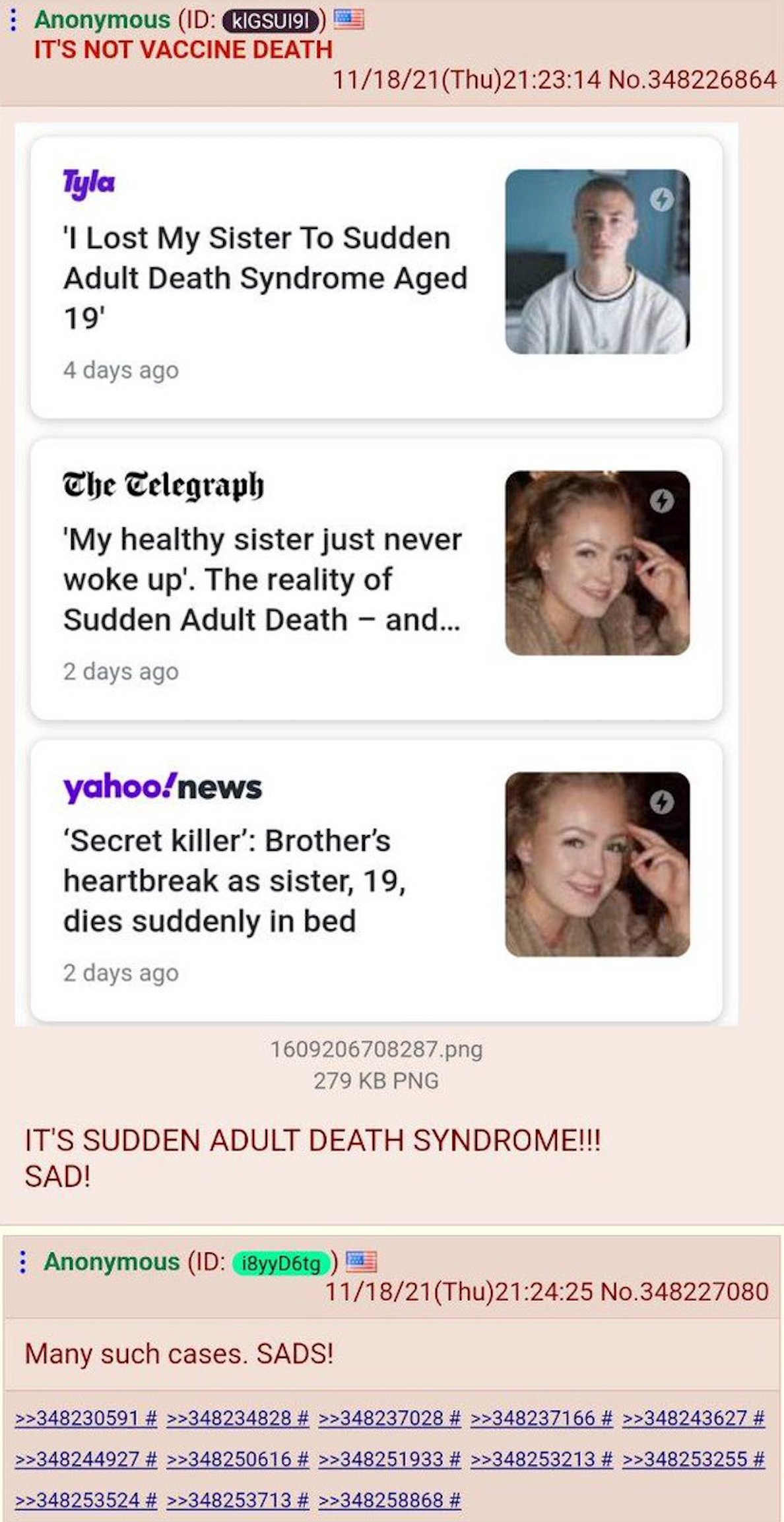Viewport: 784px width, 1522px height.
Task: Open reply link >>348243627
Action: (684, 1417)
